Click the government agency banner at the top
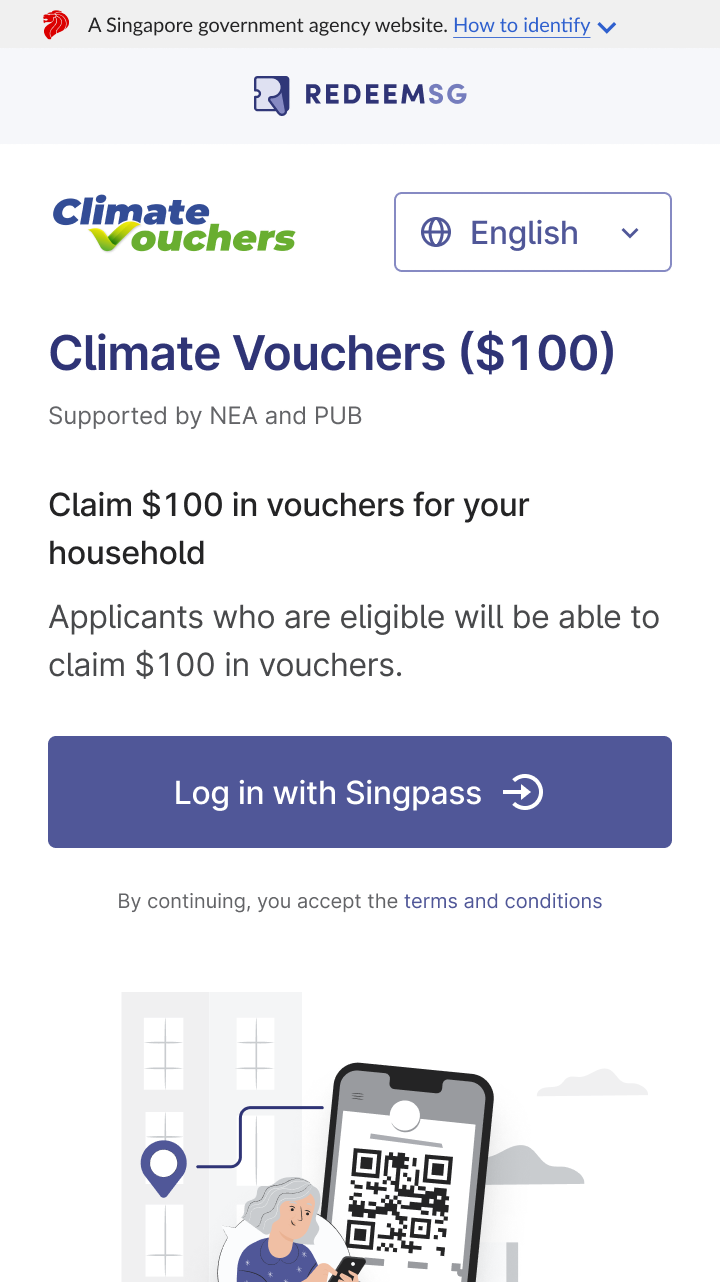 360,24
